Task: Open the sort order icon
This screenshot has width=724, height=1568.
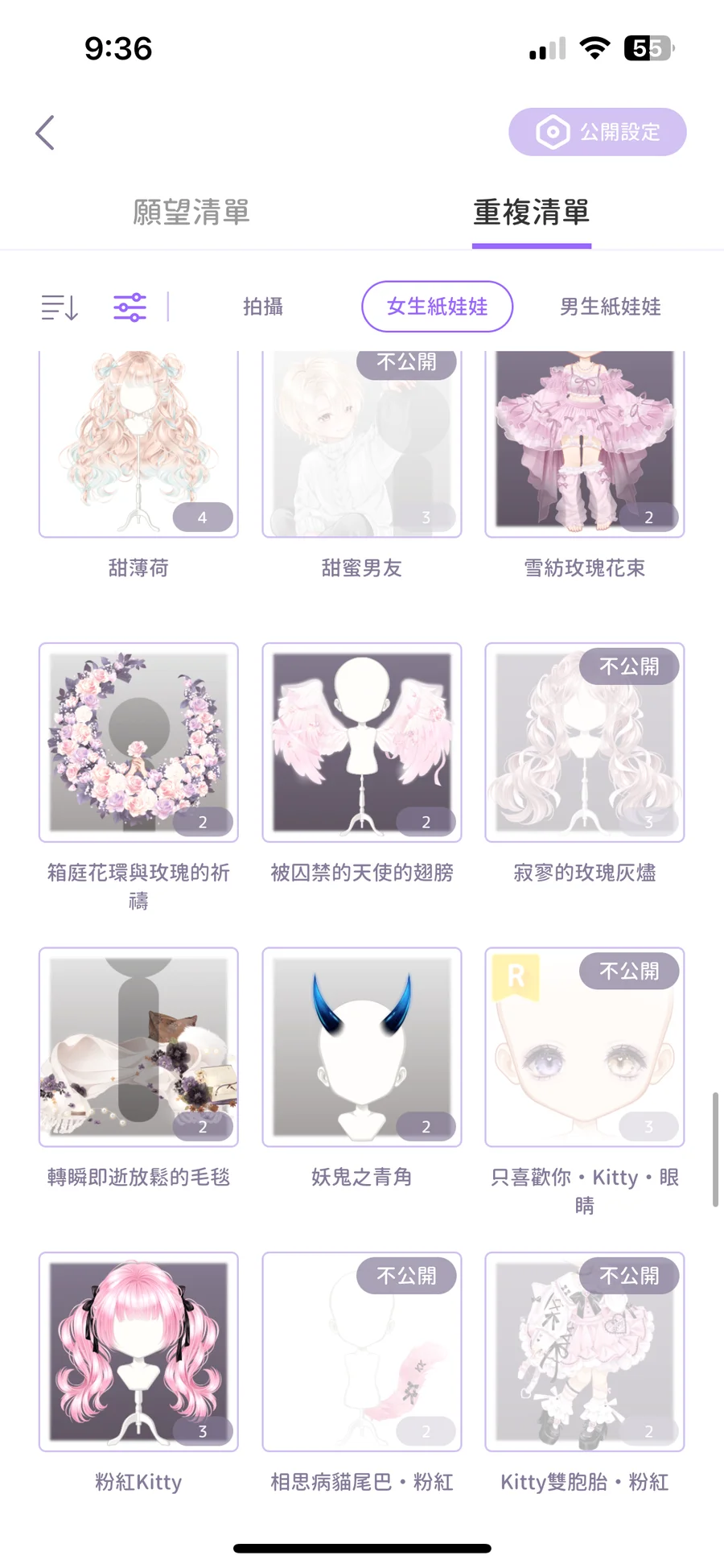Action: 60,307
